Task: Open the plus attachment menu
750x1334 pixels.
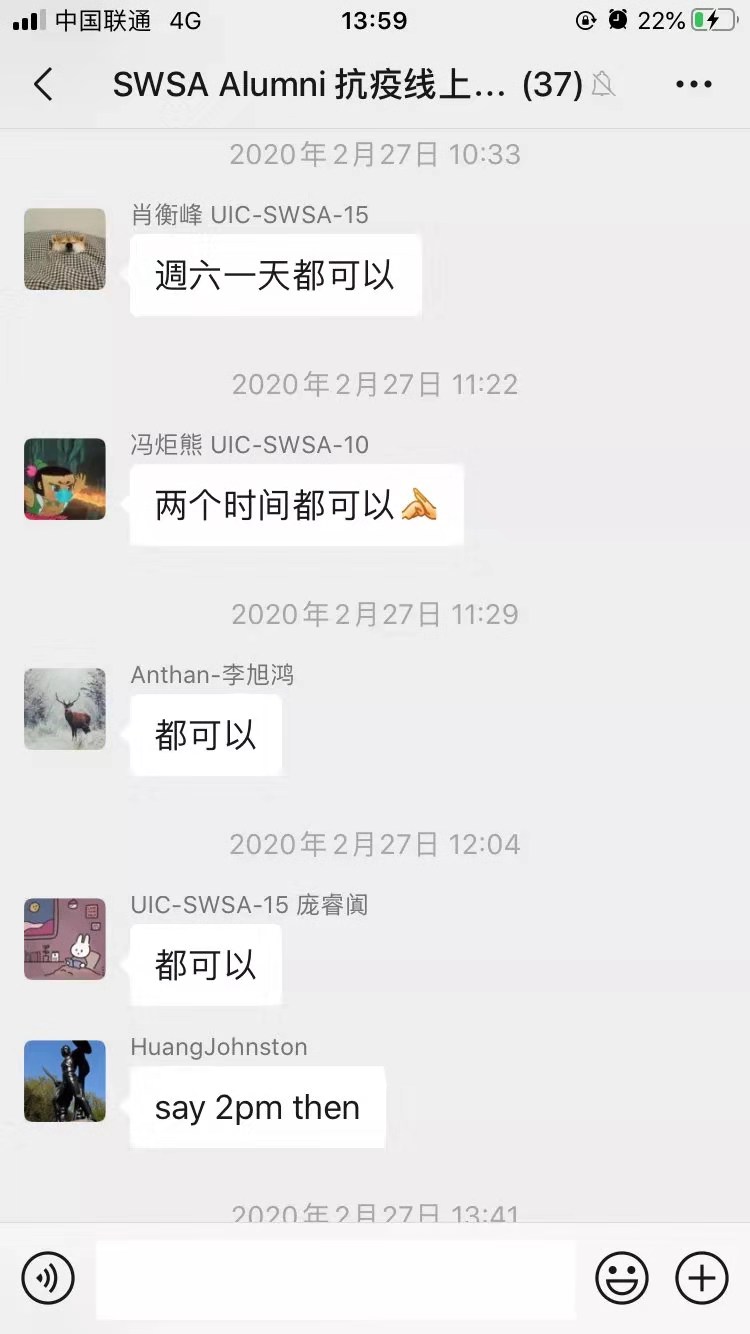Action: tap(702, 1278)
